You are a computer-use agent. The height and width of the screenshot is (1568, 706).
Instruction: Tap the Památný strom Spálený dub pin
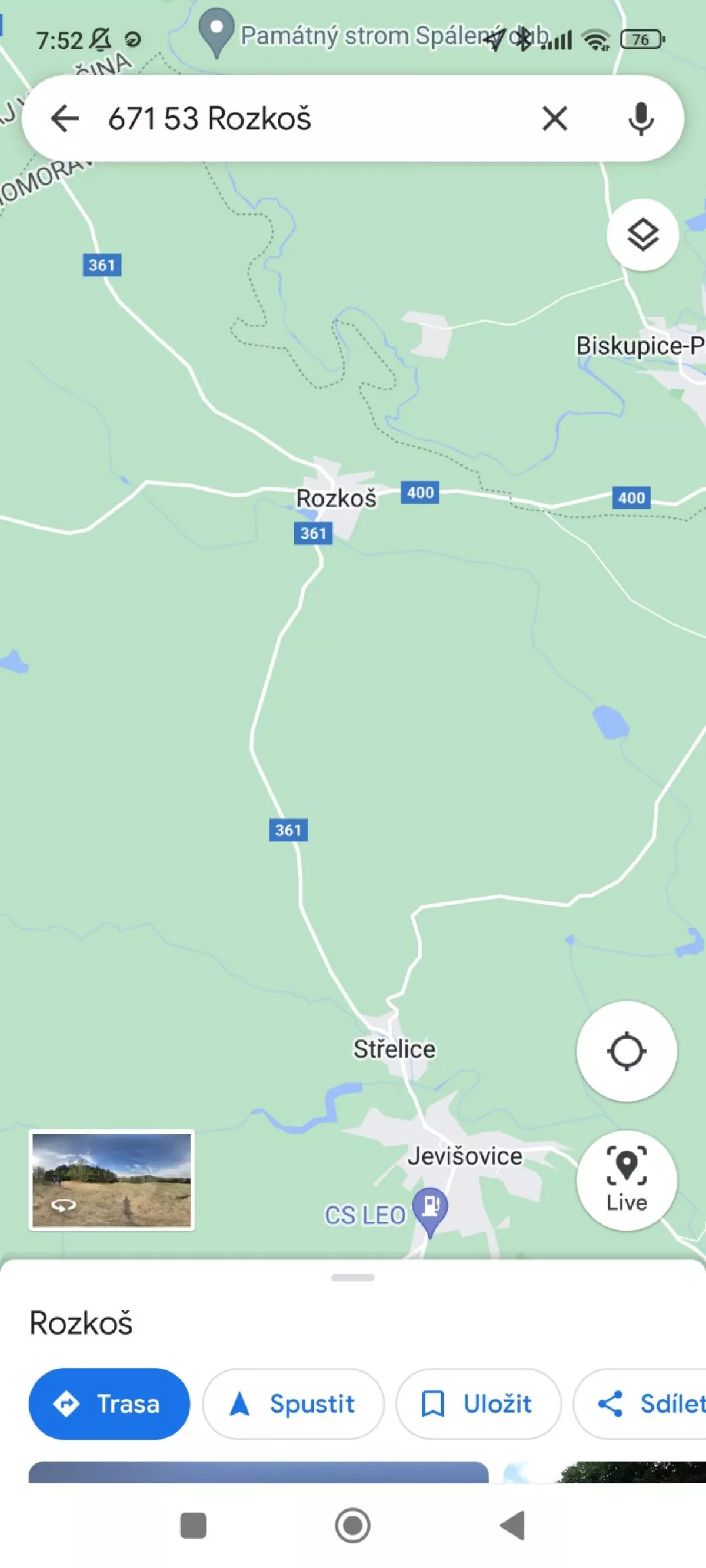tap(217, 31)
